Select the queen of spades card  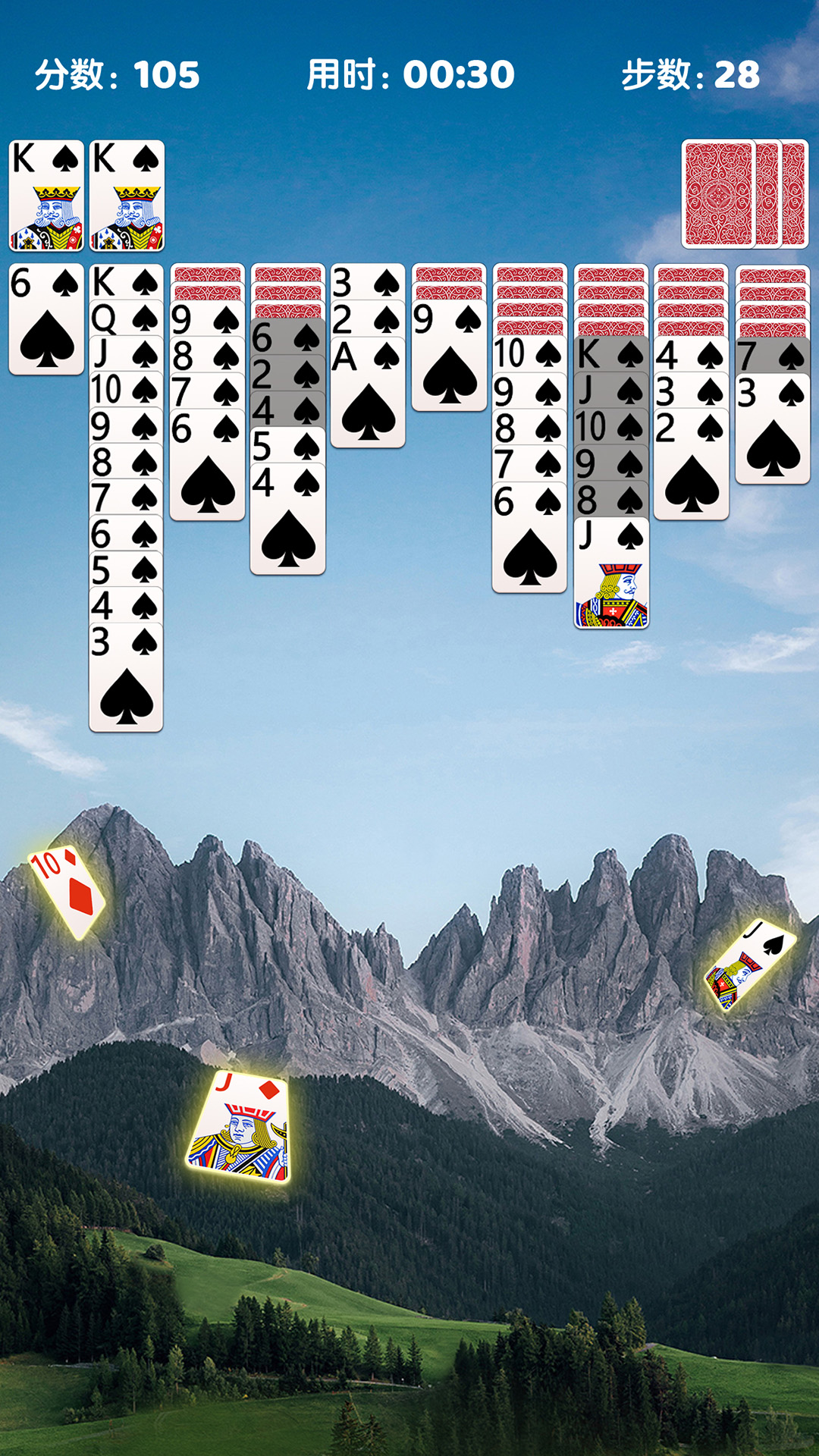coord(126,318)
